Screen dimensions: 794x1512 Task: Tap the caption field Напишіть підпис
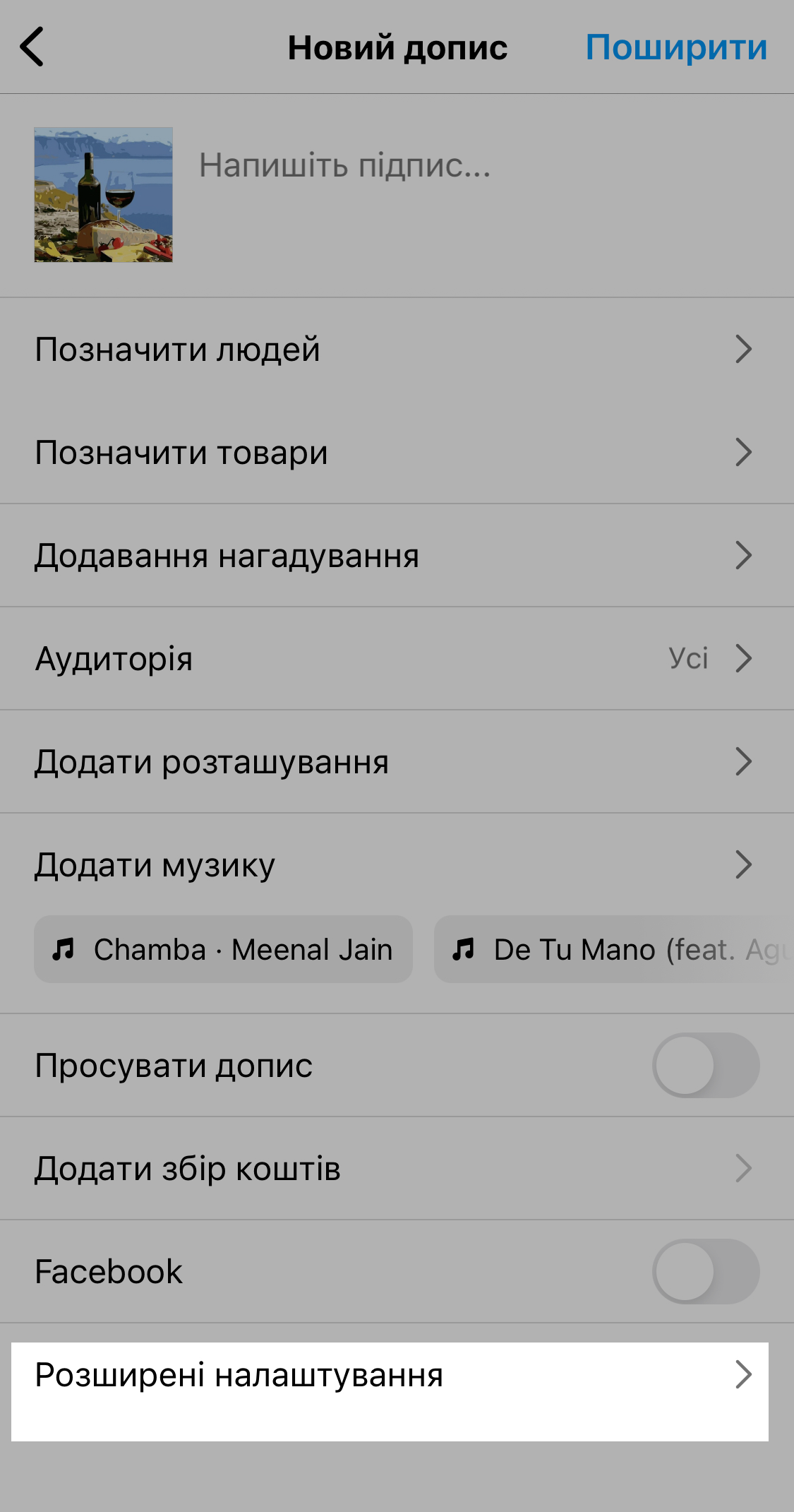[x=344, y=165]
